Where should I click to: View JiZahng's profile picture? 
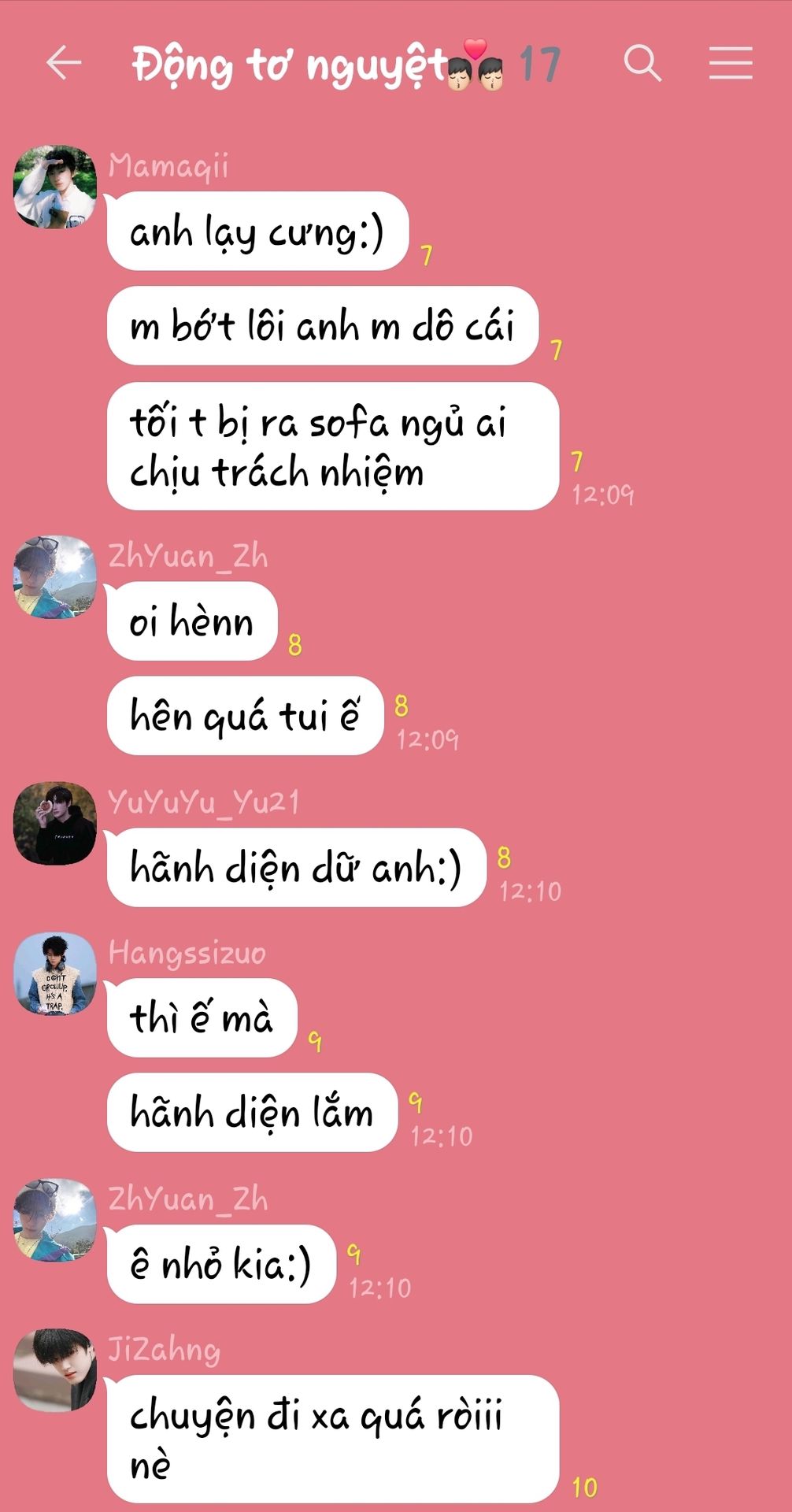pyautogui.click(x=55, y=1371)
